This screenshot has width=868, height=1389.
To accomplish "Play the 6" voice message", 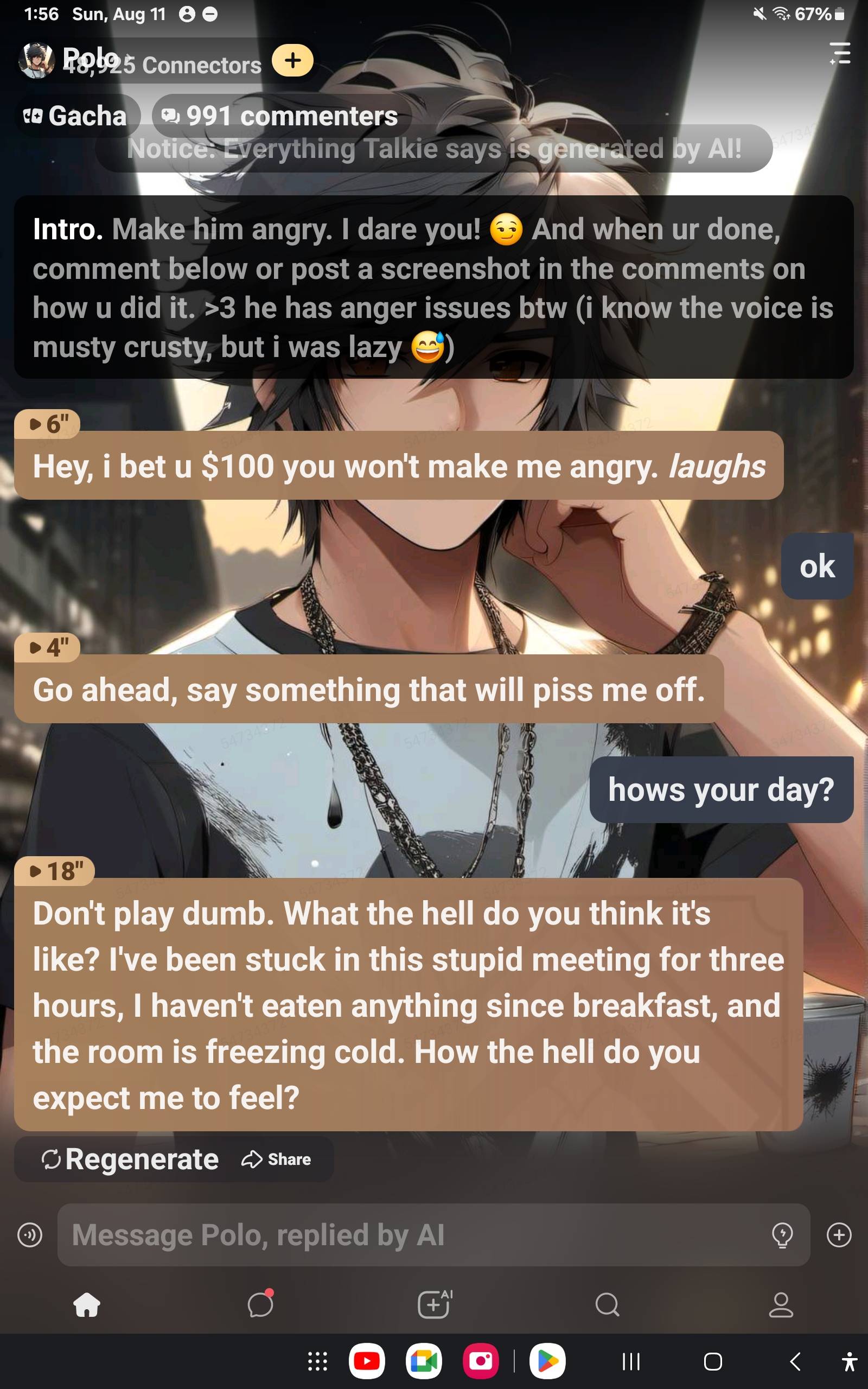I will (47, 424).
